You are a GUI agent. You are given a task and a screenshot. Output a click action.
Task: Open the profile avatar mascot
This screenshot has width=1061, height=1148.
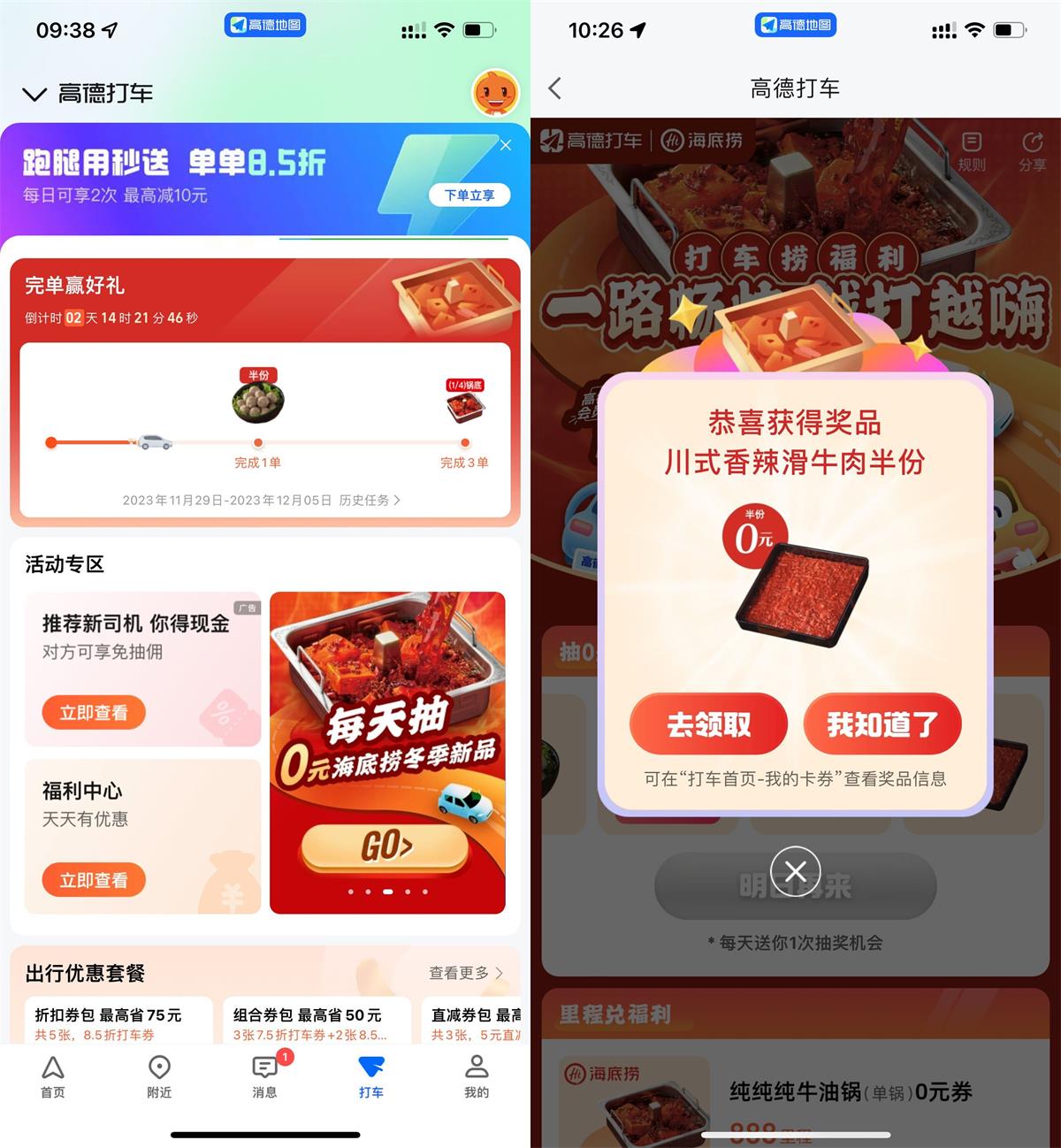click(x=495, y=92)
